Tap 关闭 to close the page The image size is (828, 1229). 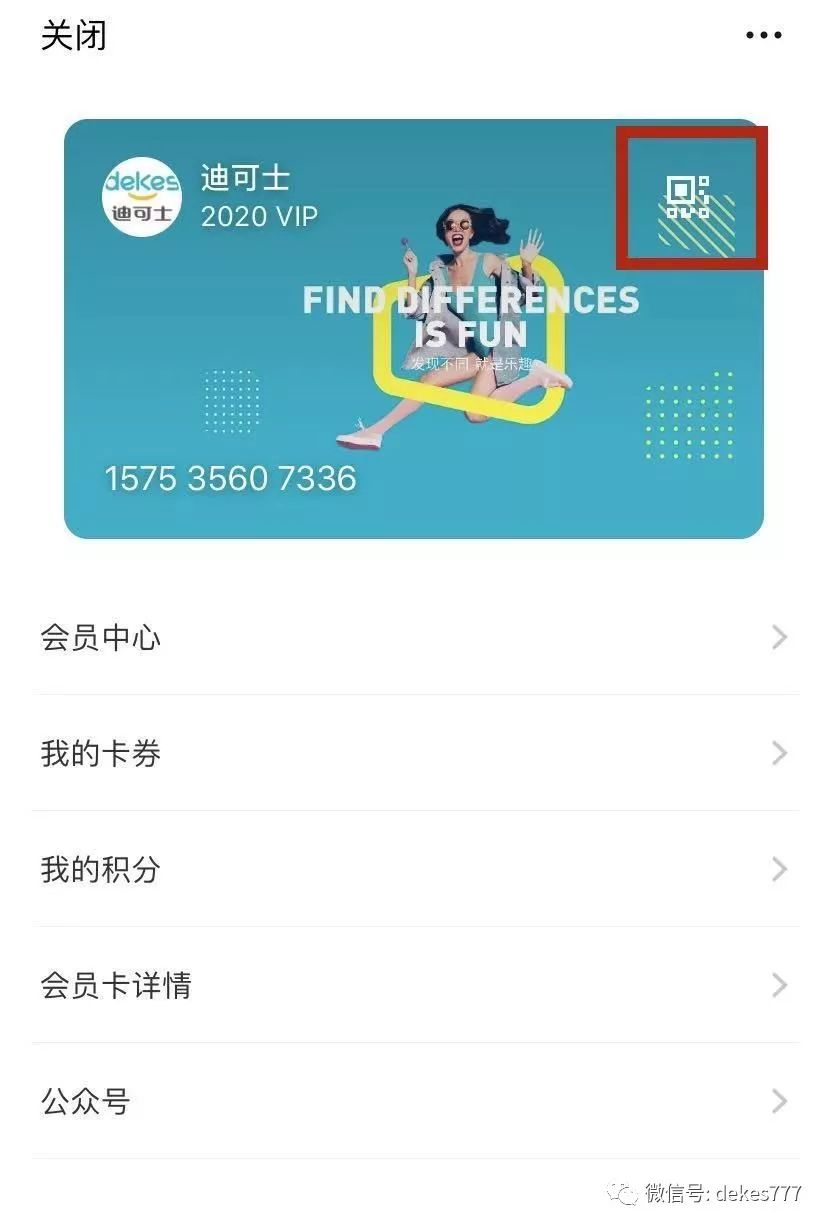(73, 36)
